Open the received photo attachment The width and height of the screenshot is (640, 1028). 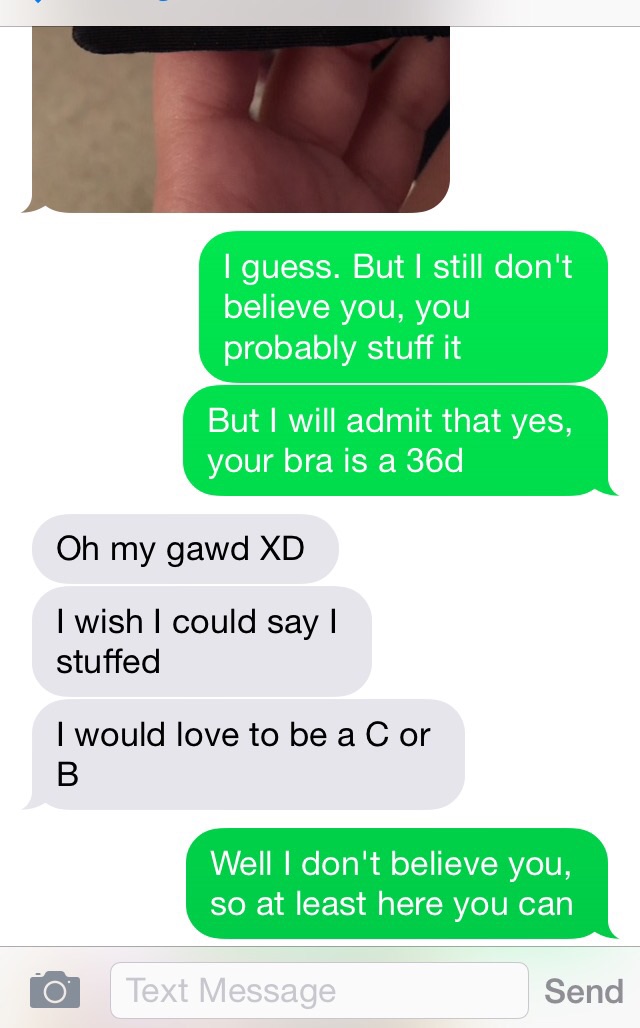point(241,119)
